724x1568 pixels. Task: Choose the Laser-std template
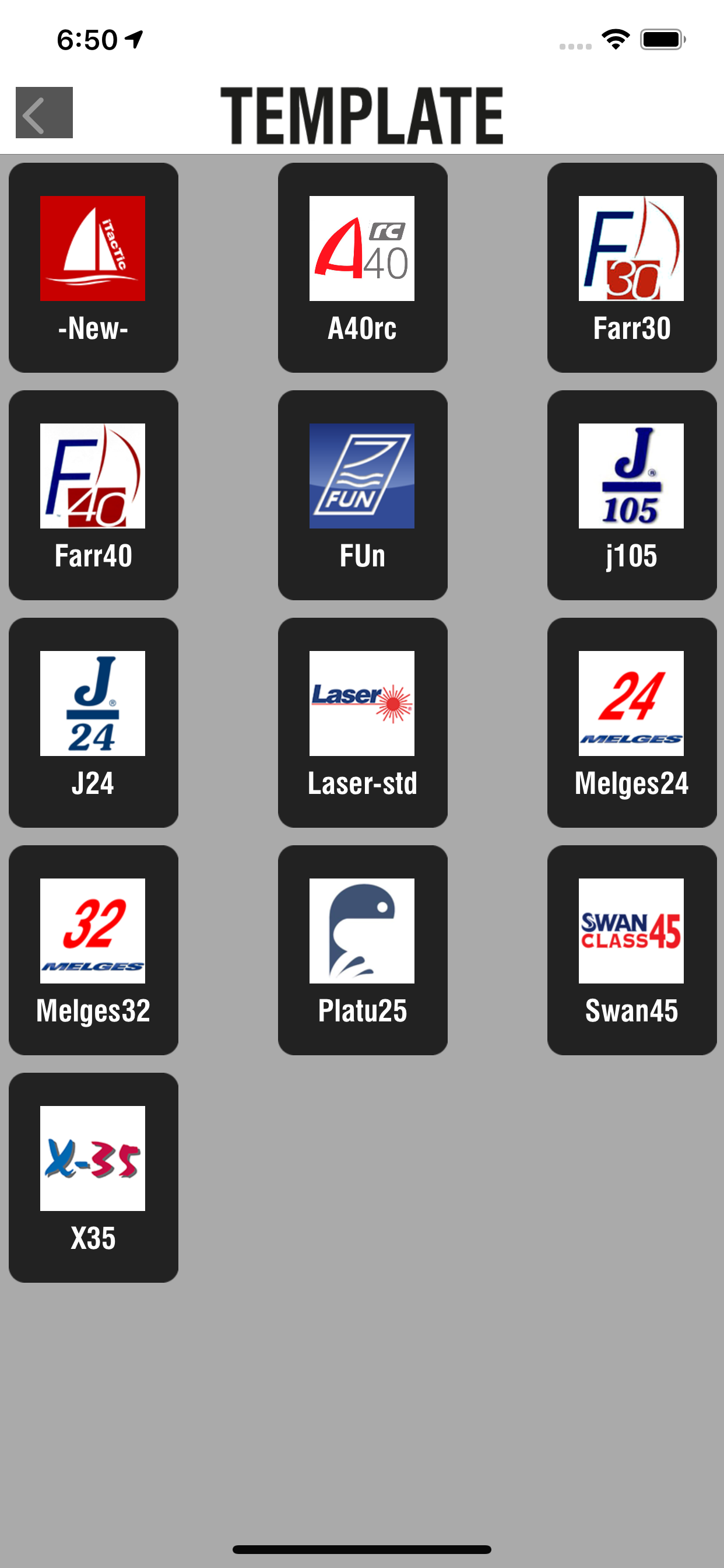tap(362, 722)
